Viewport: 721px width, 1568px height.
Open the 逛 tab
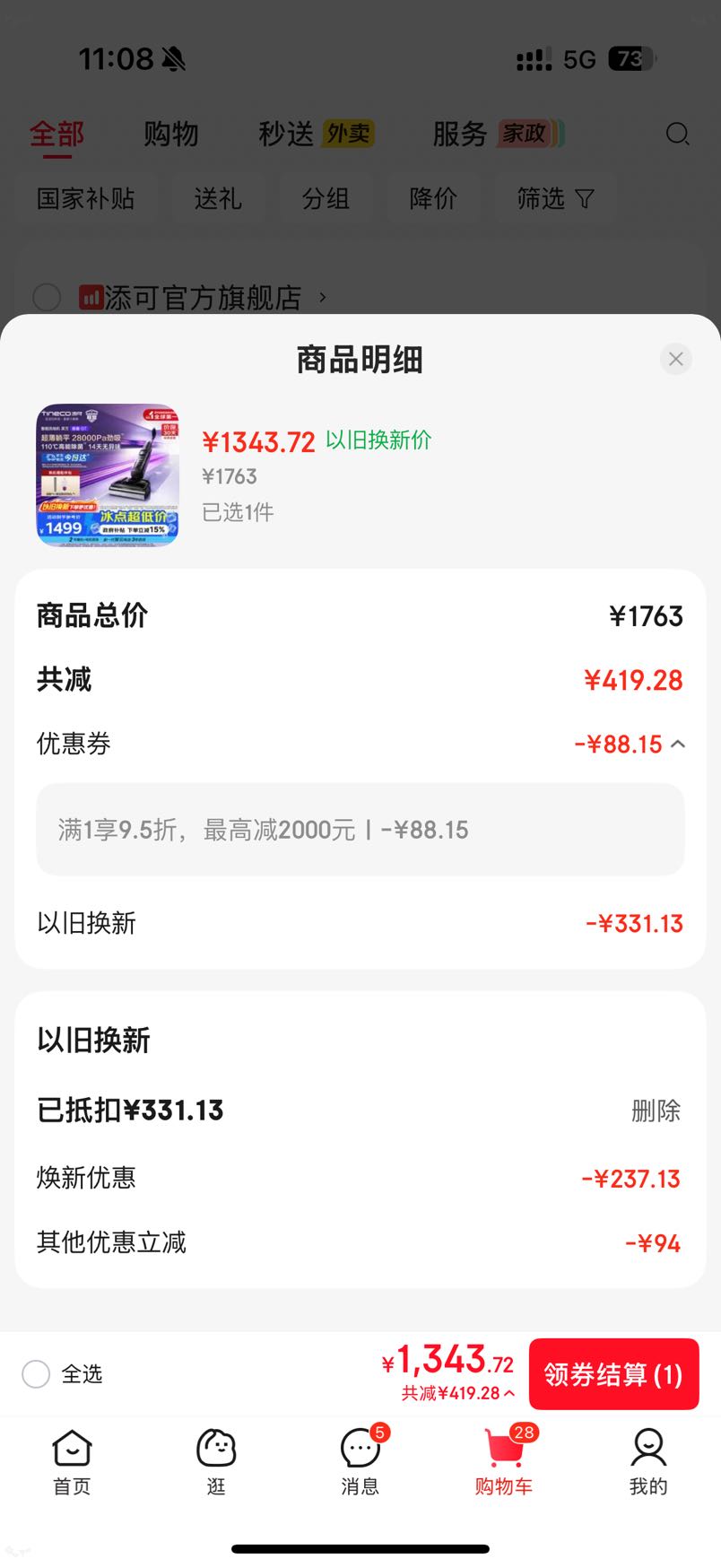click(216, 1462)
